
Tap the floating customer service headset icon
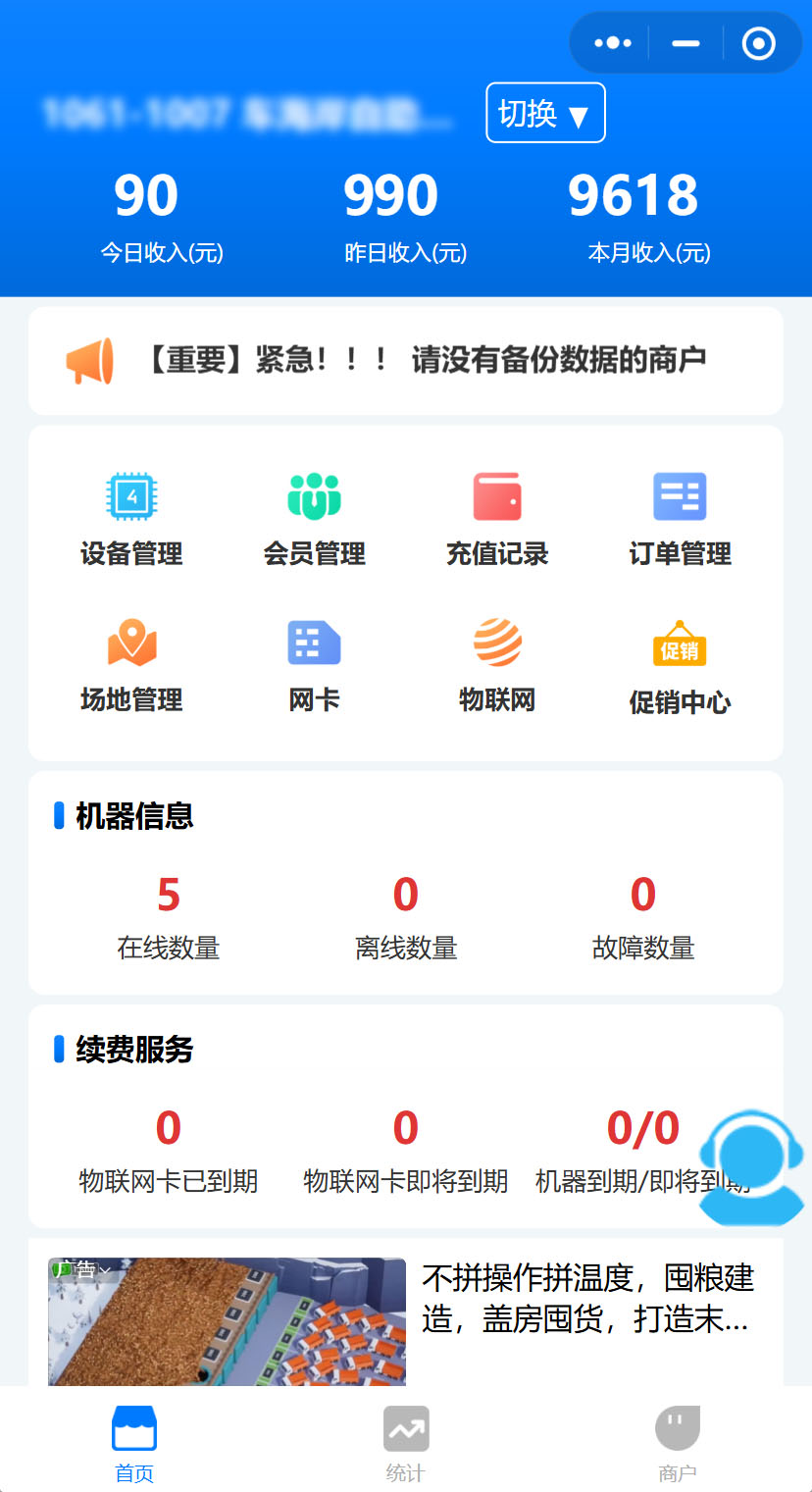click(750, 1167)
